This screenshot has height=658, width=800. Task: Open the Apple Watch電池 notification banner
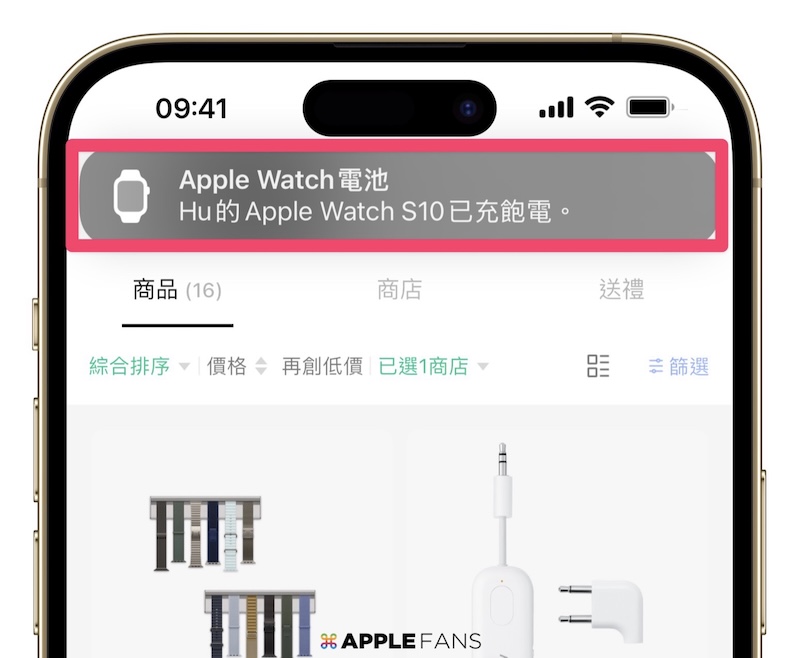coord(397,196)
